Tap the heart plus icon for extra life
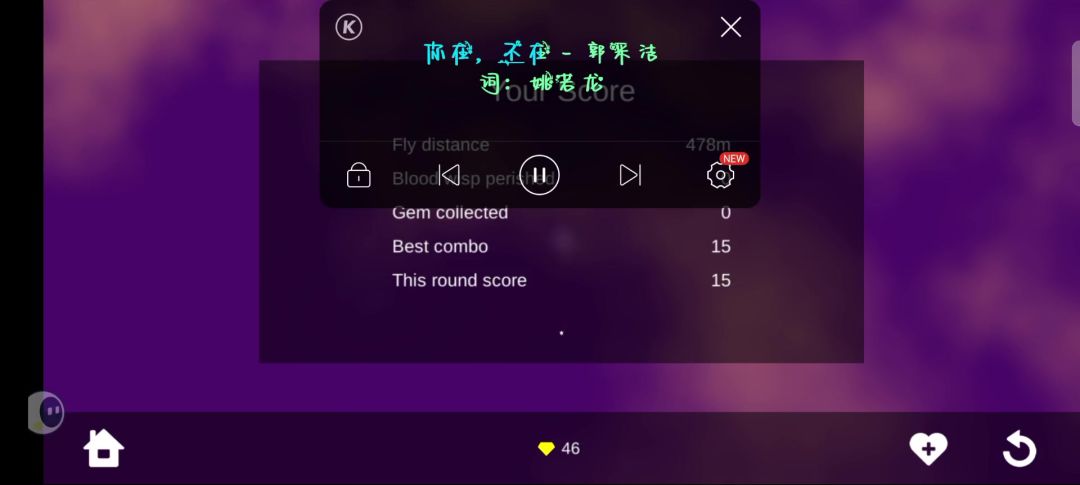 (928, 449)
